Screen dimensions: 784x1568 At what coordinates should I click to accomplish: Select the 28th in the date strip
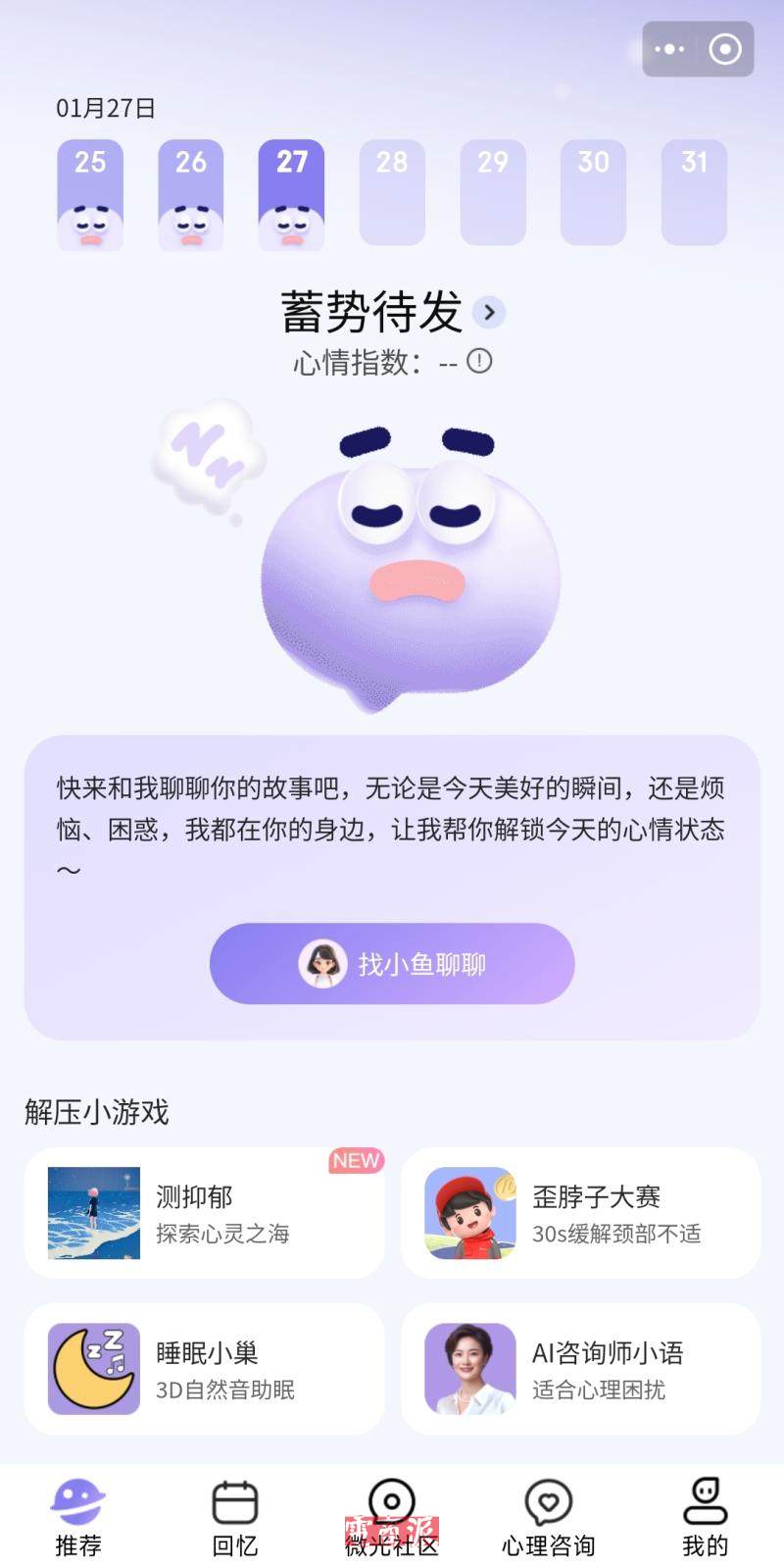392,193
